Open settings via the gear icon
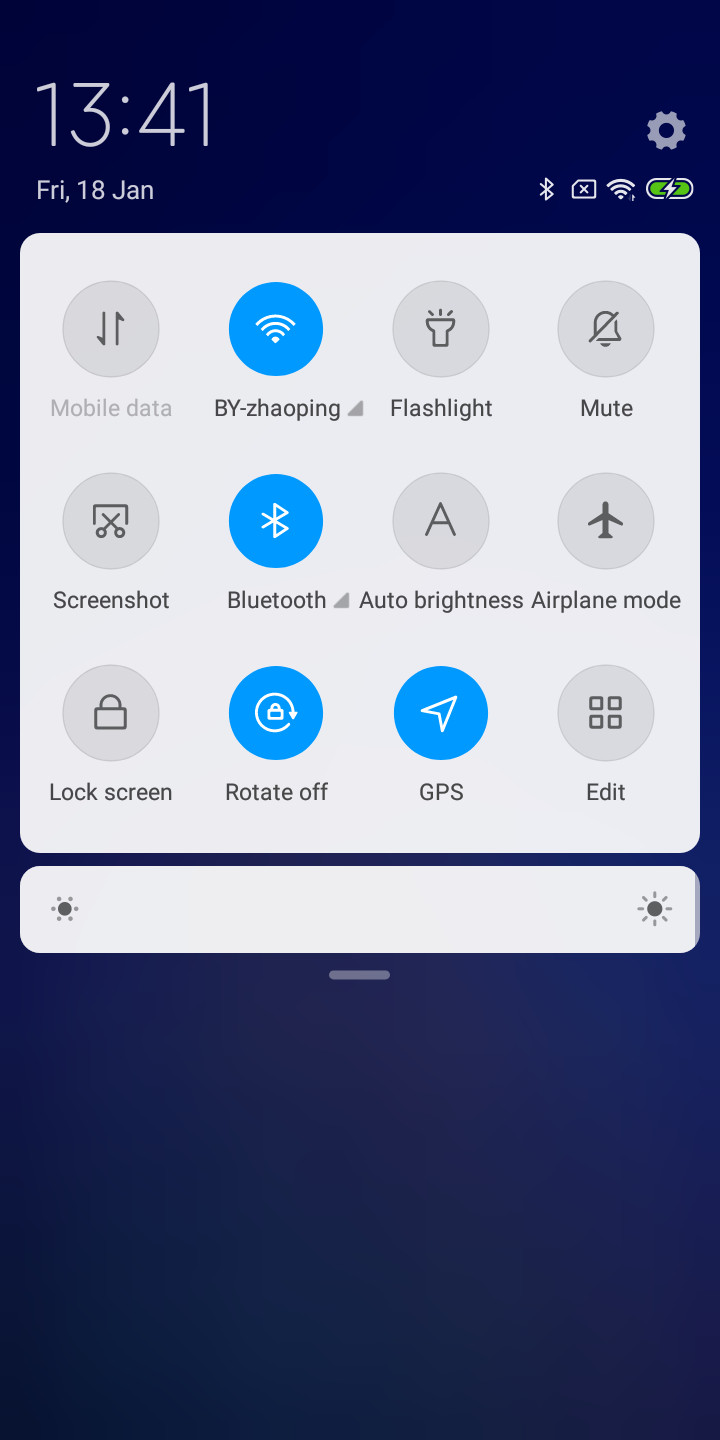The width and height of the screenshot is (720, 1440). point(666,130)
